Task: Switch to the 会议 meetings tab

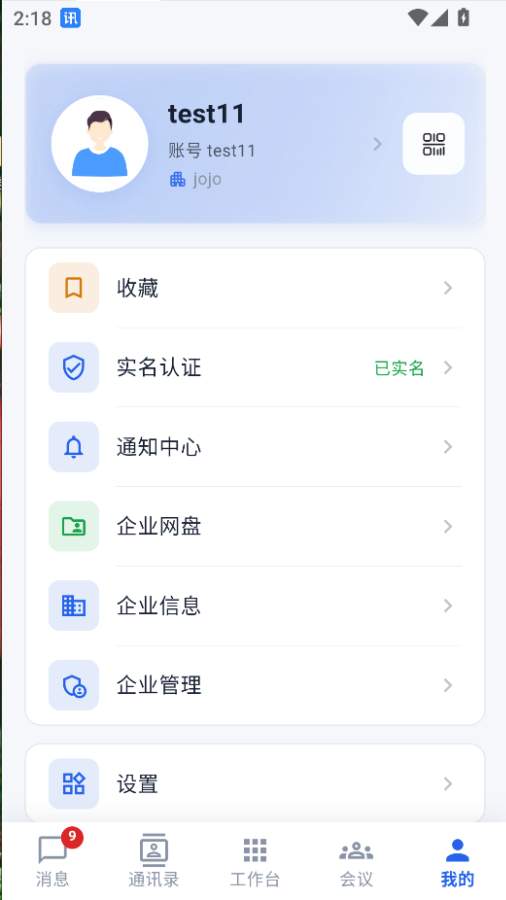Action: tap(356, 860)
